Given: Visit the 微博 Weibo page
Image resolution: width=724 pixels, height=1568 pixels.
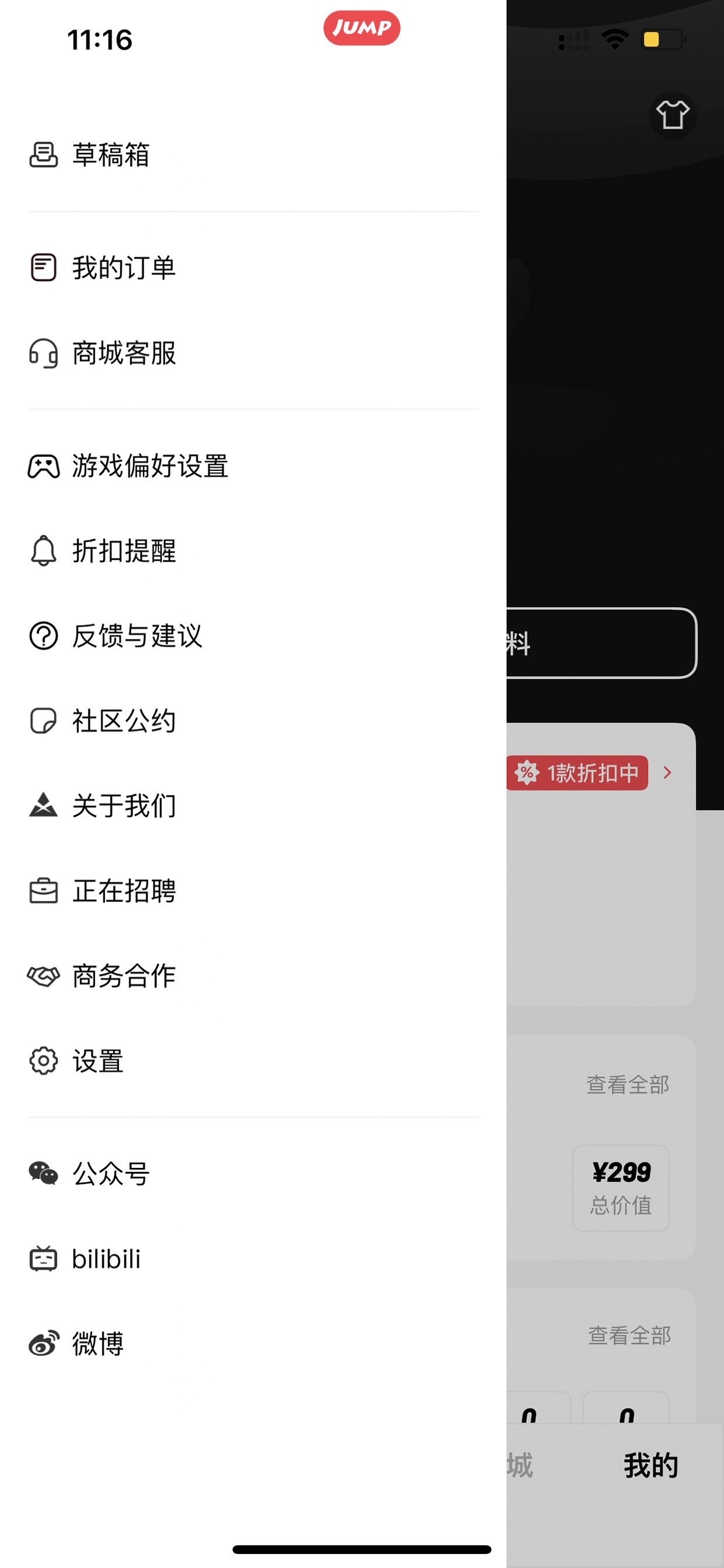Looking at the screenshot, I should (x=98, y=1344).
